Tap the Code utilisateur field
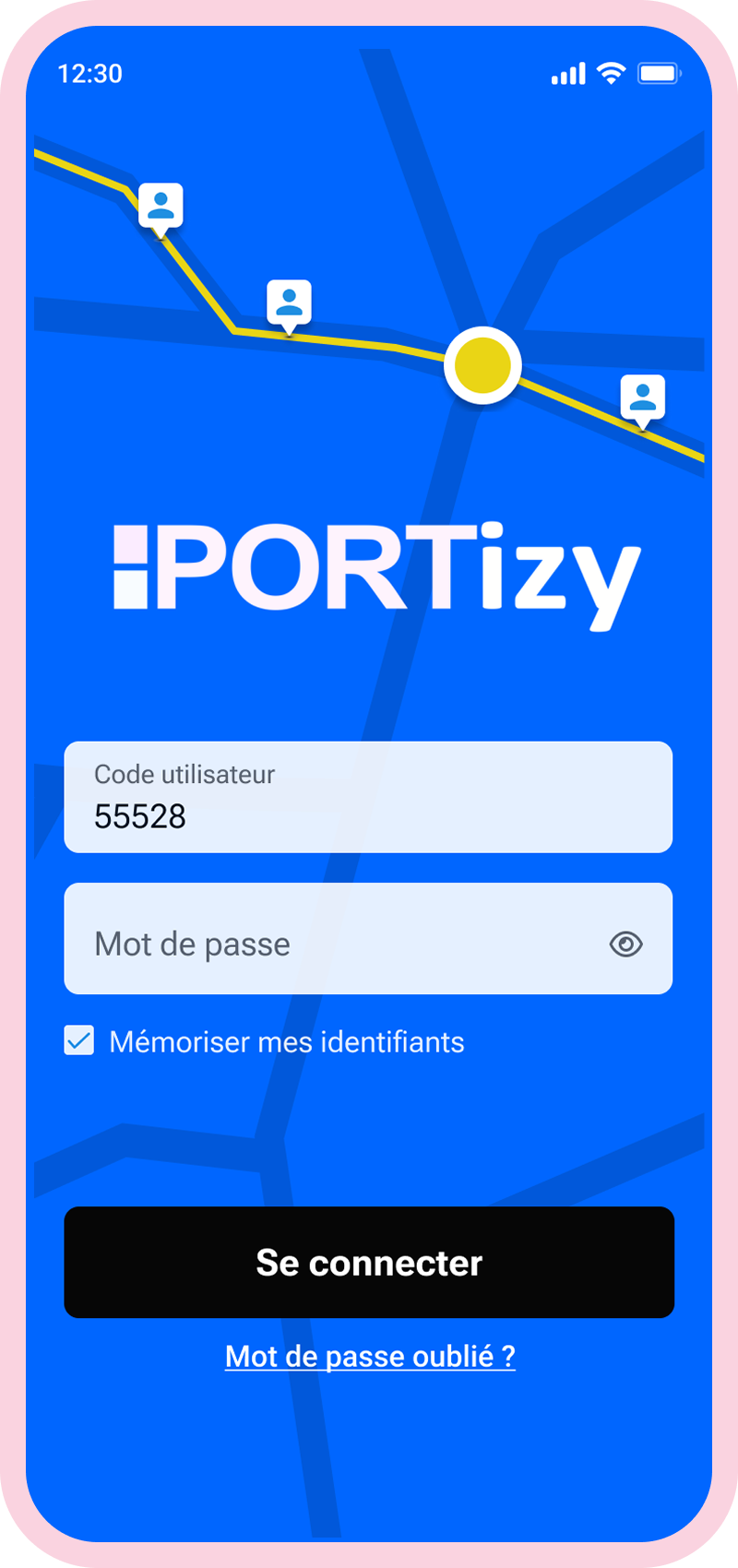The width and height of the screenshot is (738, 1568). (367, 798)
